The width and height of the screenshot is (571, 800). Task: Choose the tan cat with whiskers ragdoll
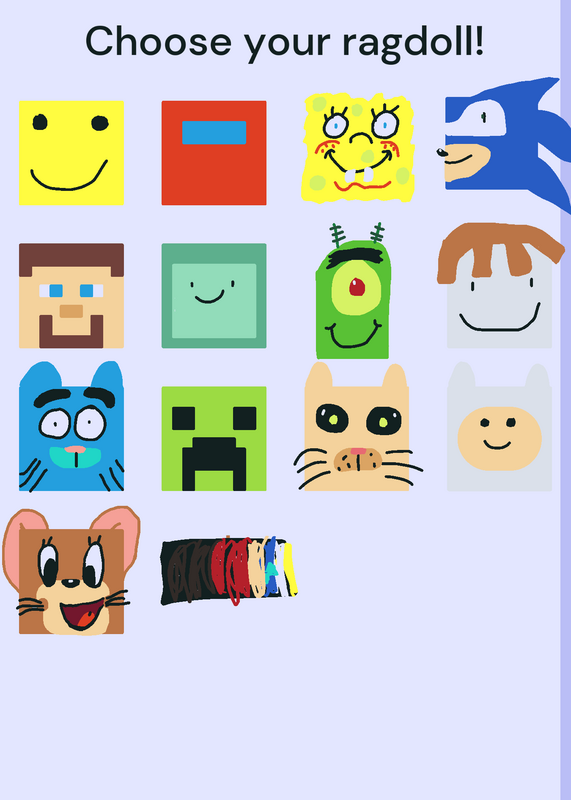coord(357,427)
